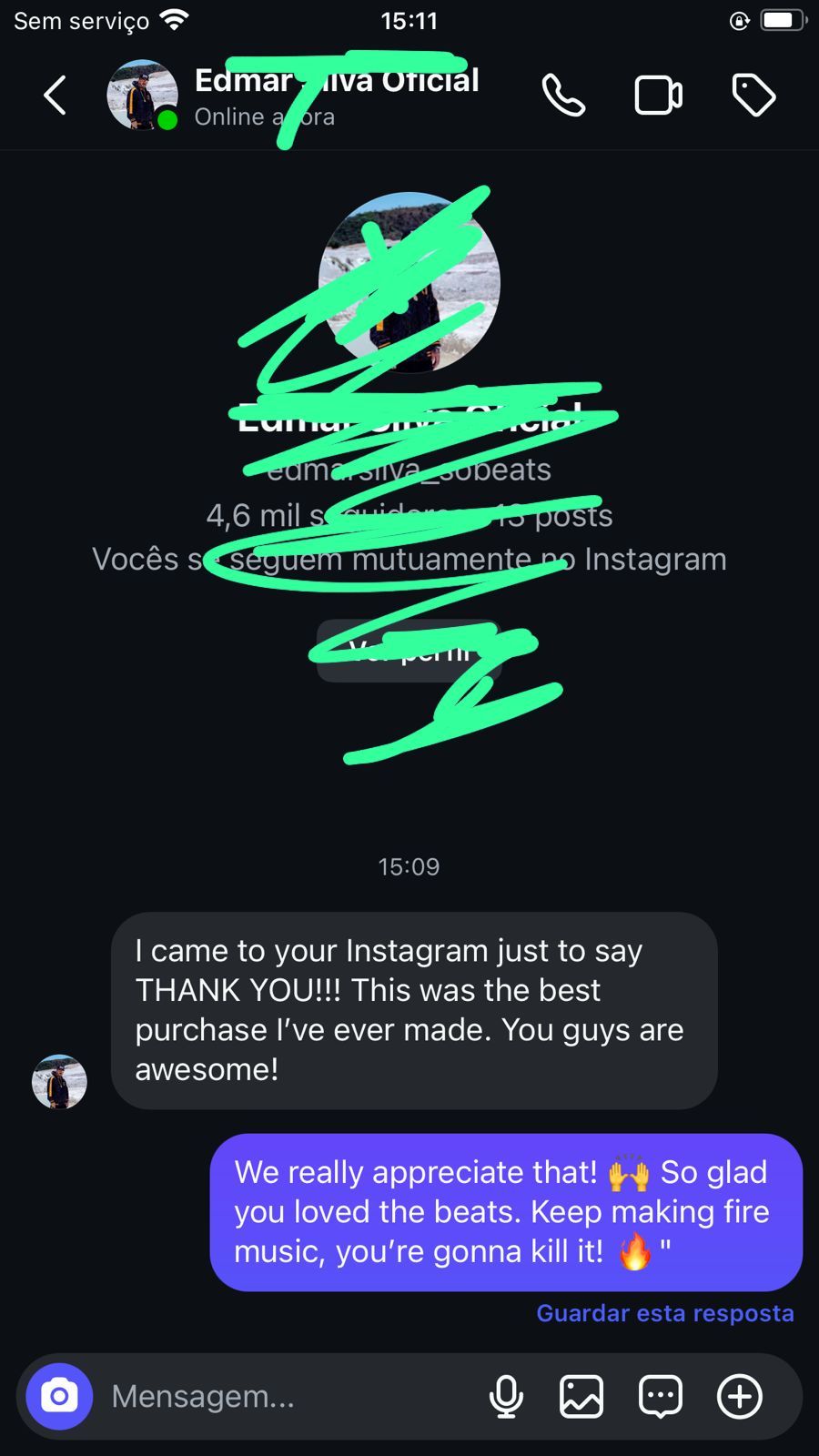Attach a photo from the gallery

click(x=581, y=1396)
